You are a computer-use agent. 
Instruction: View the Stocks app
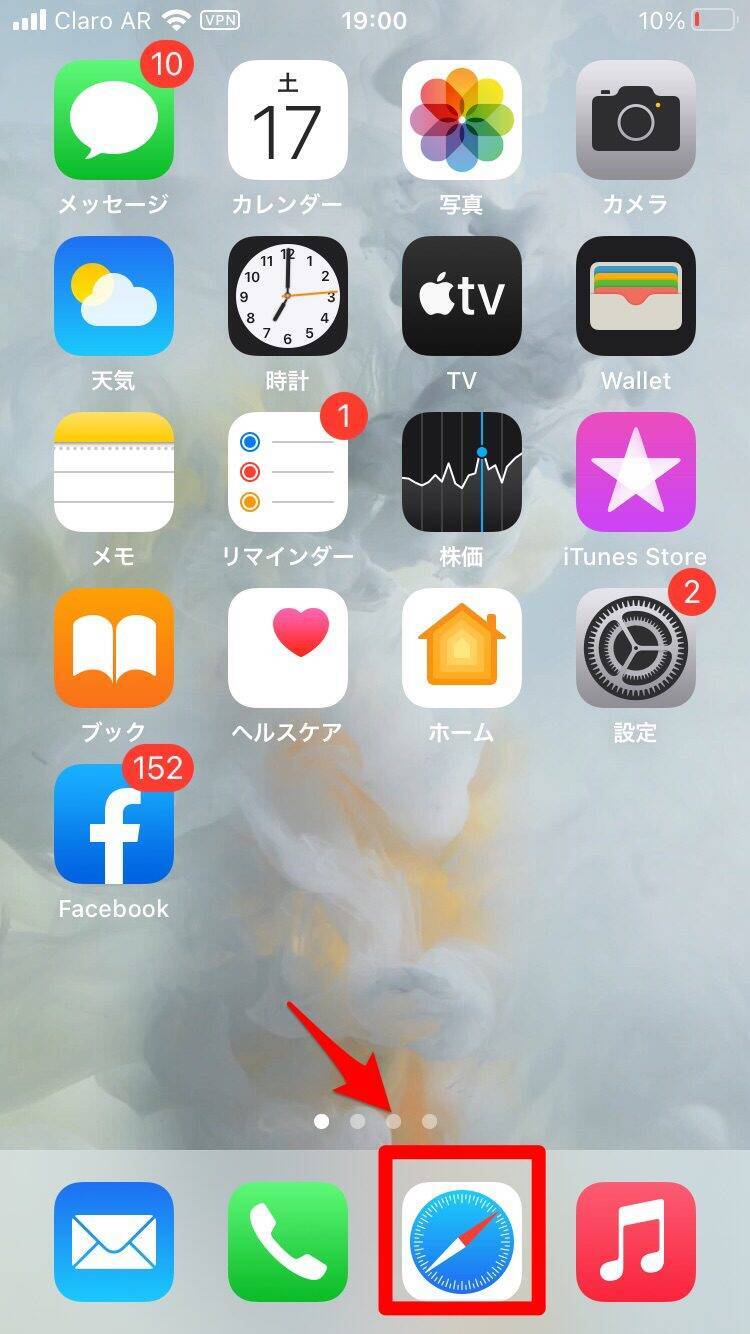click(462, 472)
